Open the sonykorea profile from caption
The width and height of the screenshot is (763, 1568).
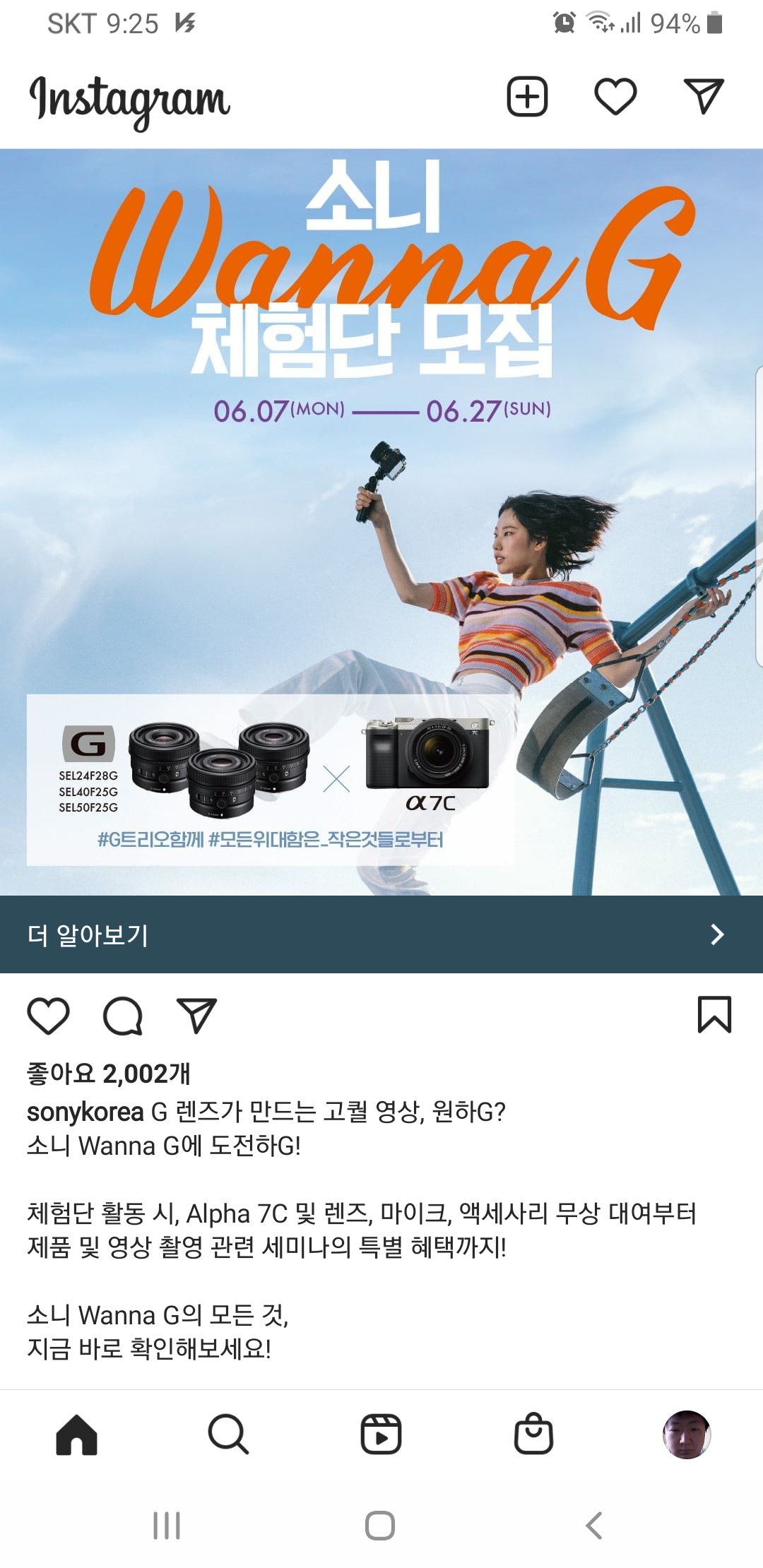[x=85, y=1112]
